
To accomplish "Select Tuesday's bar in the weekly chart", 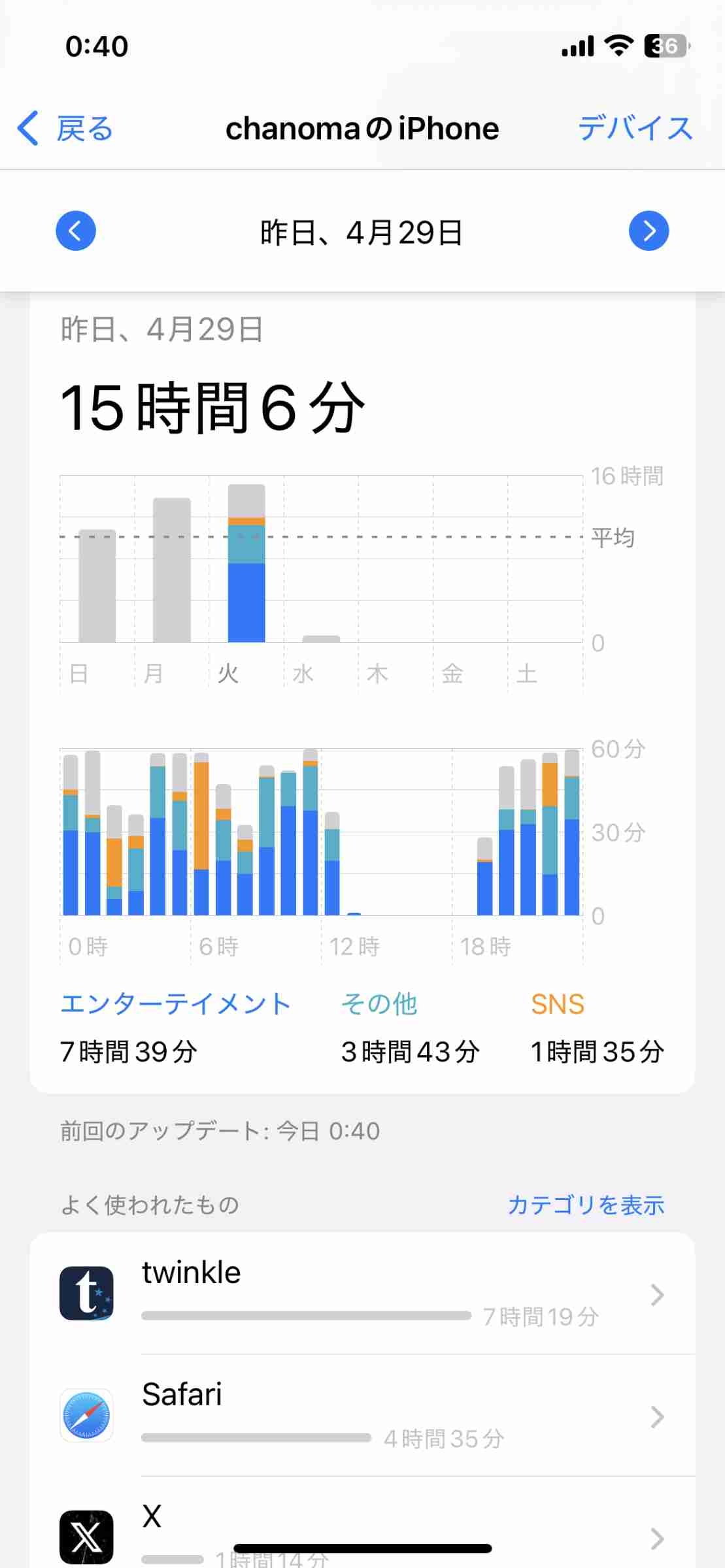I will (x=246, y=565).
